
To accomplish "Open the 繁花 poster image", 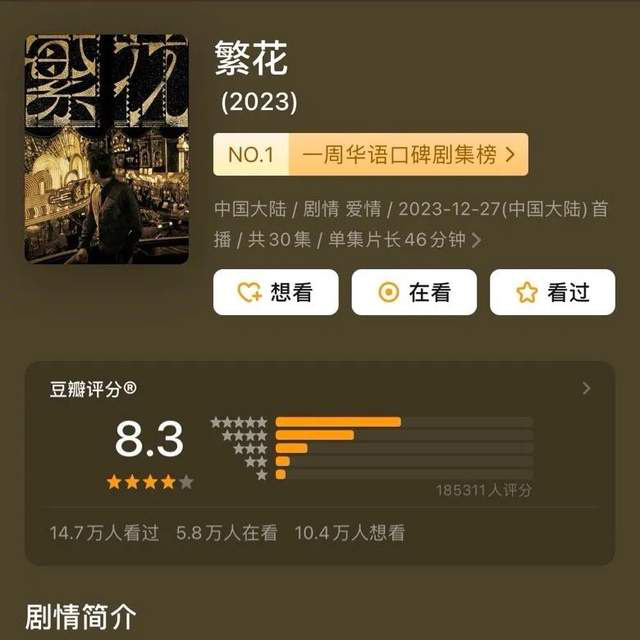I will point(107,149).
